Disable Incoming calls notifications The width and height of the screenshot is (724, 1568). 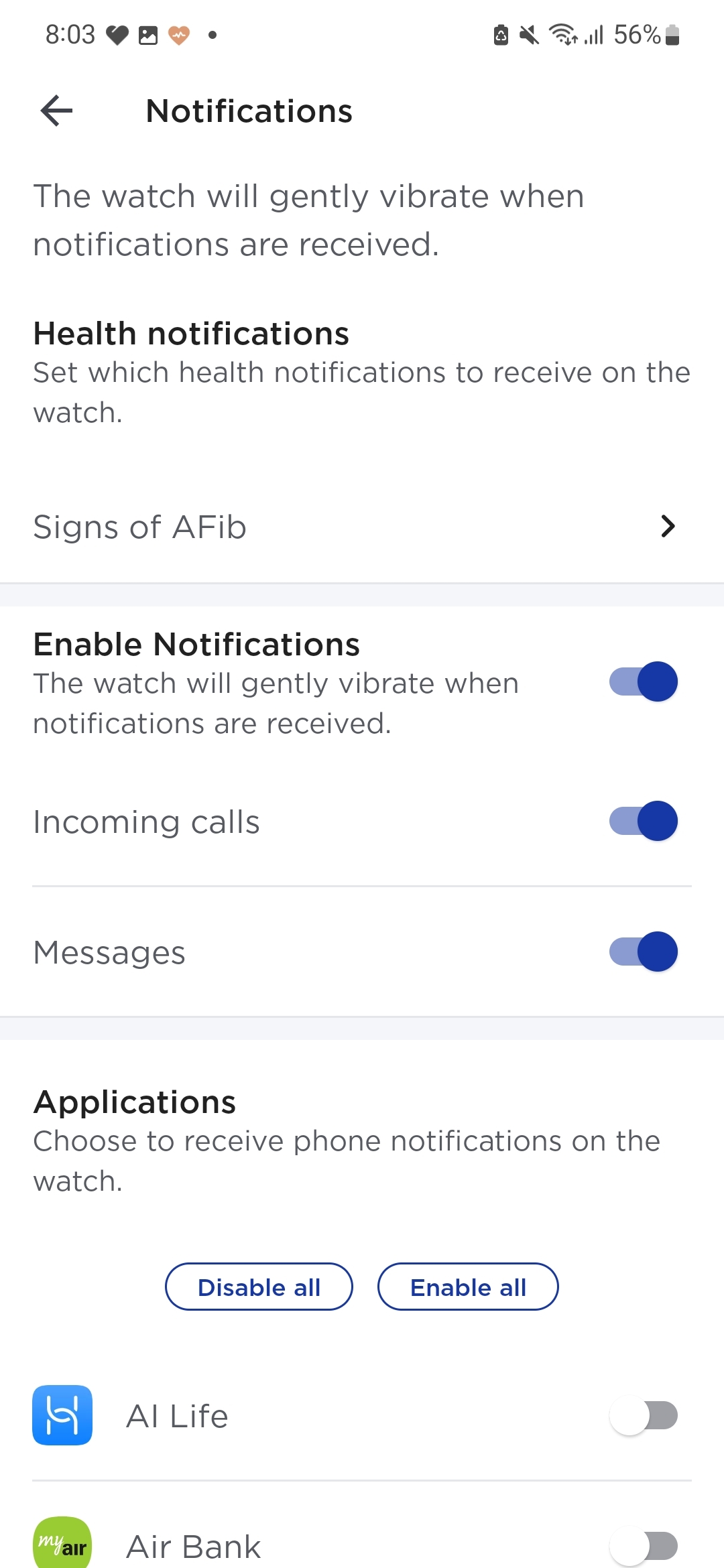643,822
